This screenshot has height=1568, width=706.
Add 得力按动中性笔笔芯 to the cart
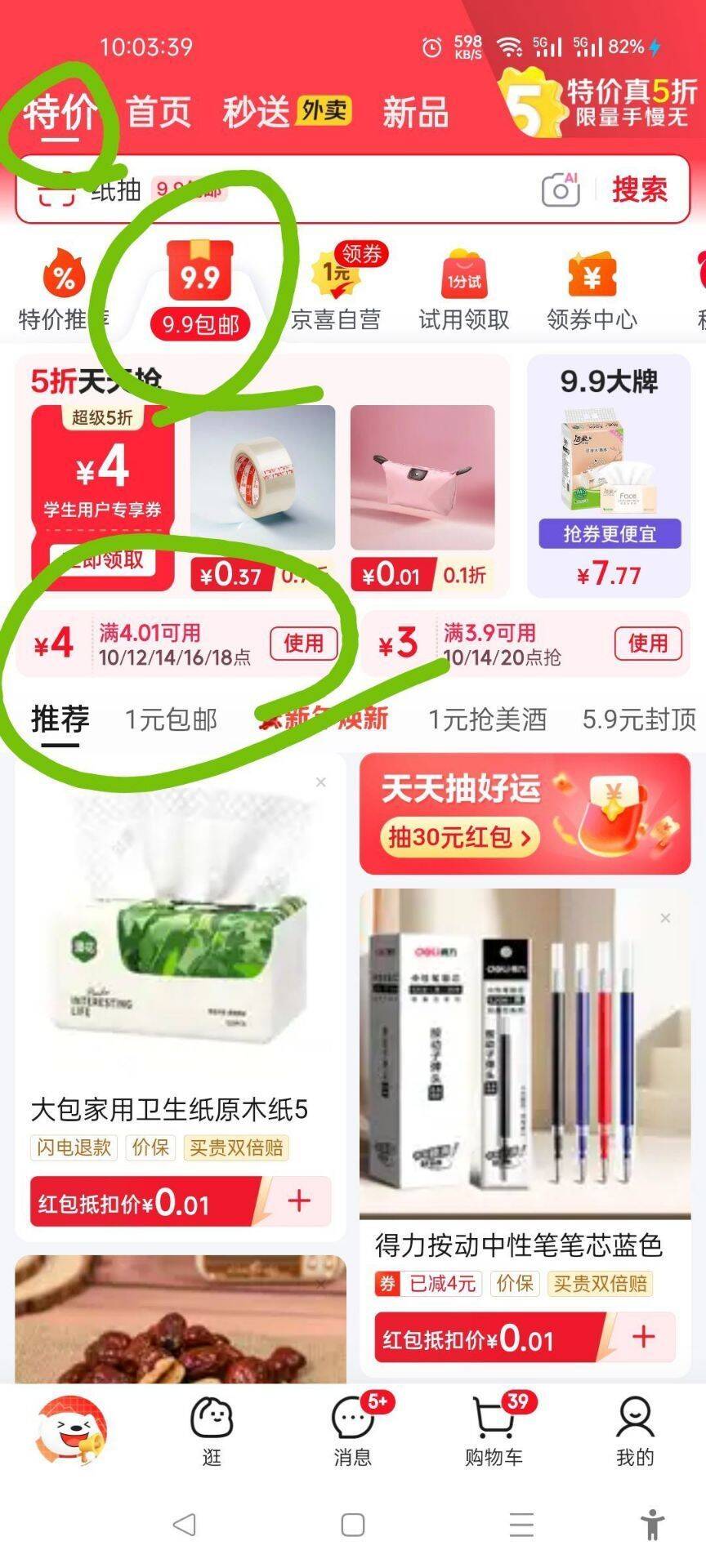point(643,1337)
